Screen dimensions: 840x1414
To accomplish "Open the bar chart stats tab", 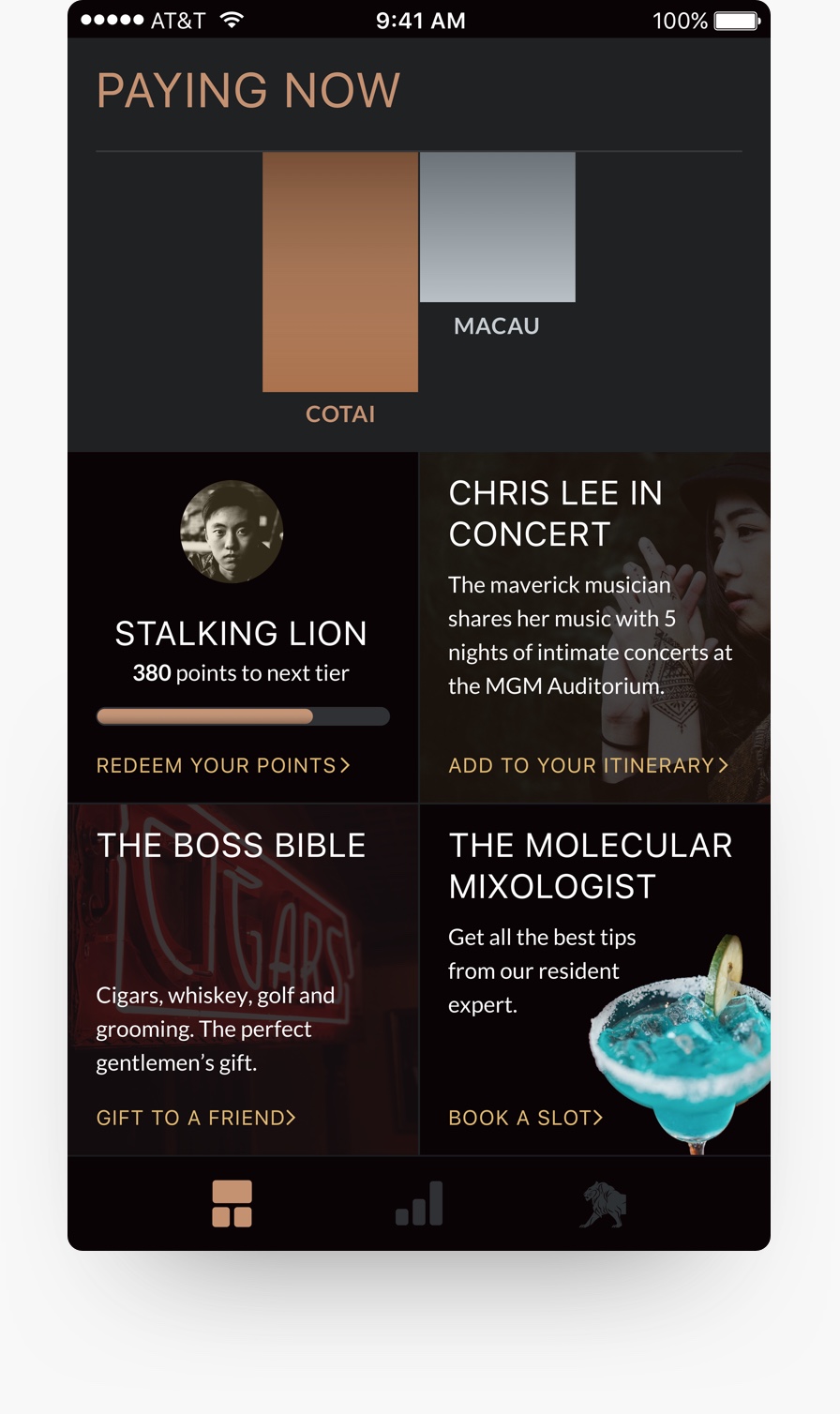I will 419,1204.
